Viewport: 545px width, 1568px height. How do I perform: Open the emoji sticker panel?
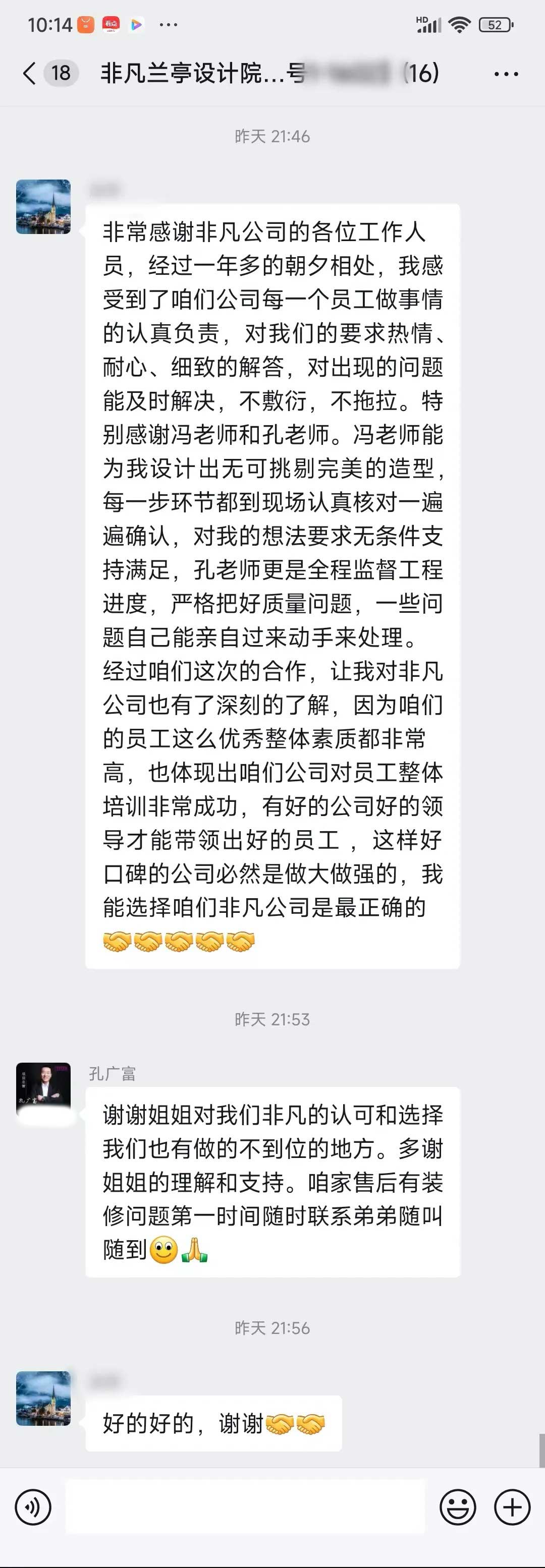[457, 1507]
